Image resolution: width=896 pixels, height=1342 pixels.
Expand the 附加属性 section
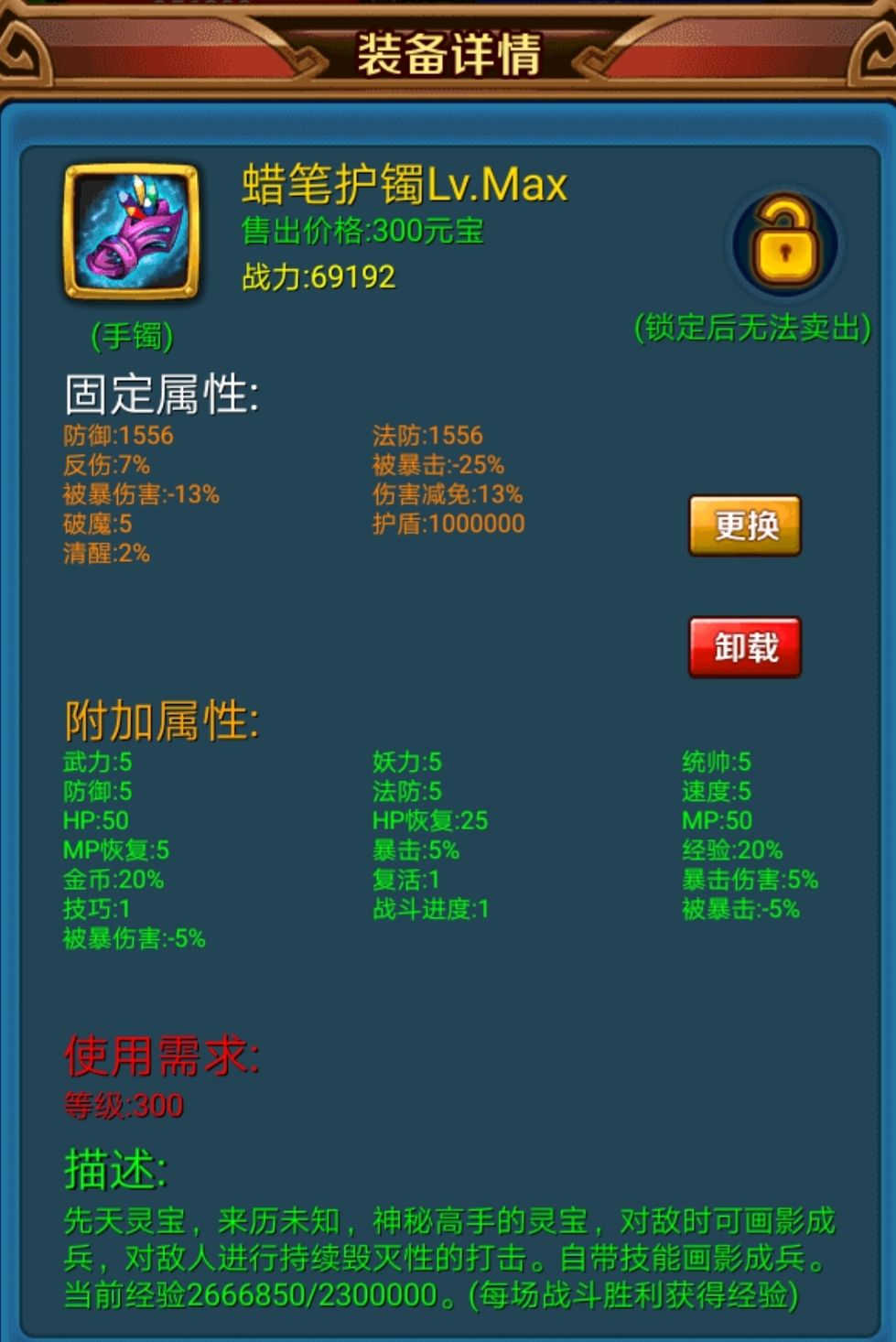point(160,721)
